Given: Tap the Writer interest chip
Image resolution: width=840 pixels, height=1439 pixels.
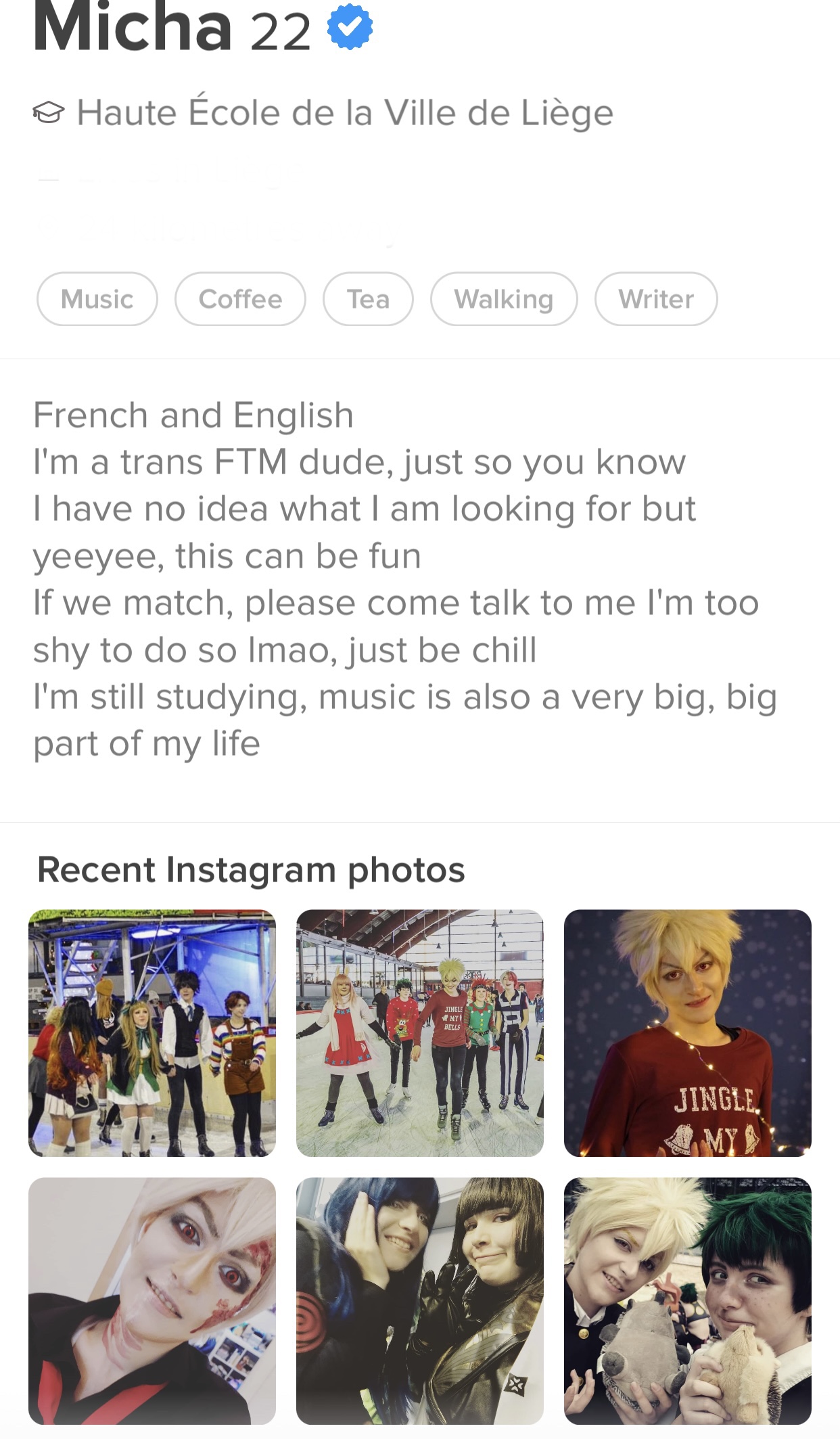Looking at the screenshot, I should [656, 299].
